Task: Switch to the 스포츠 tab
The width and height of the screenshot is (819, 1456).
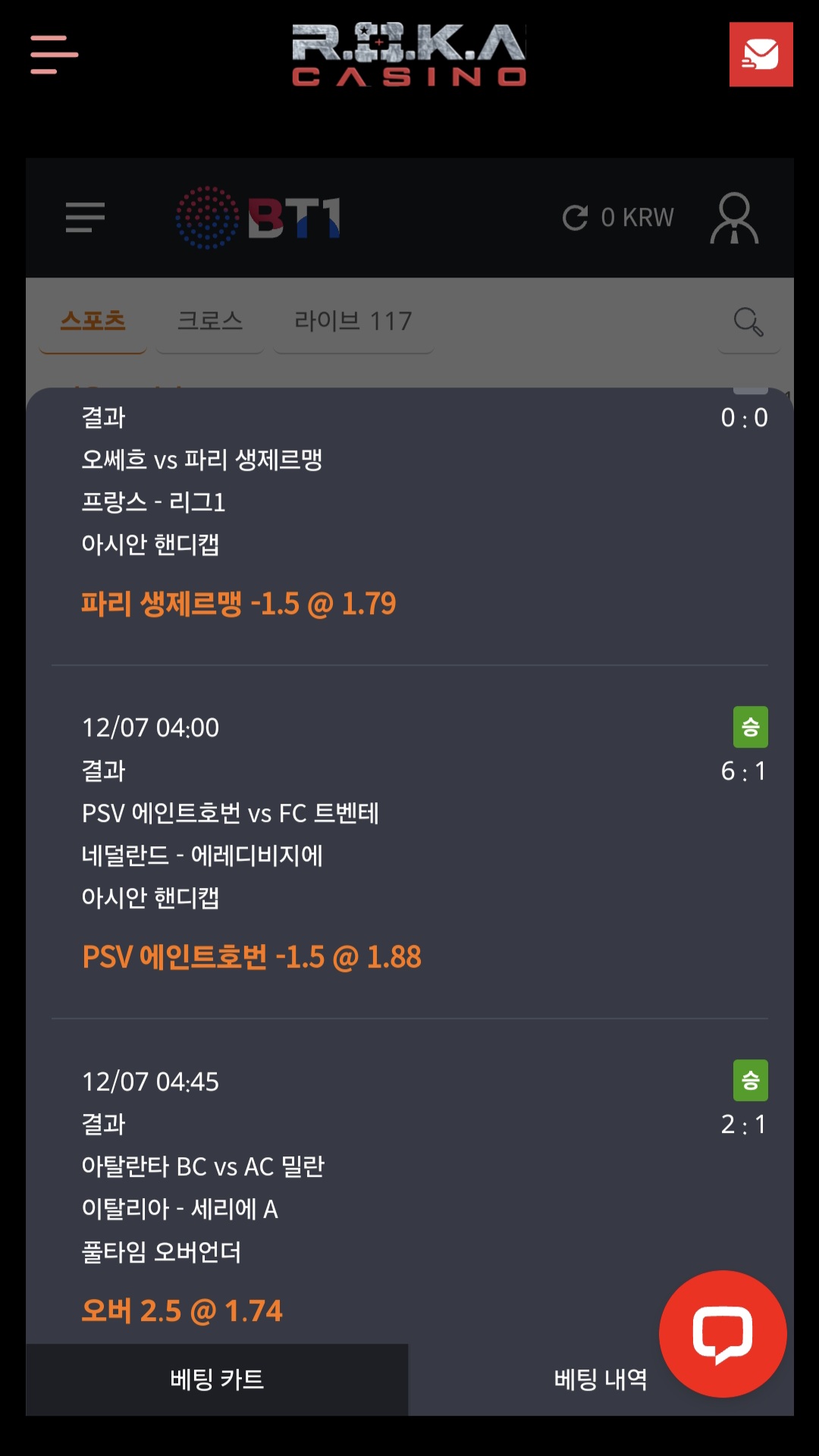Action: coord(93,322)
